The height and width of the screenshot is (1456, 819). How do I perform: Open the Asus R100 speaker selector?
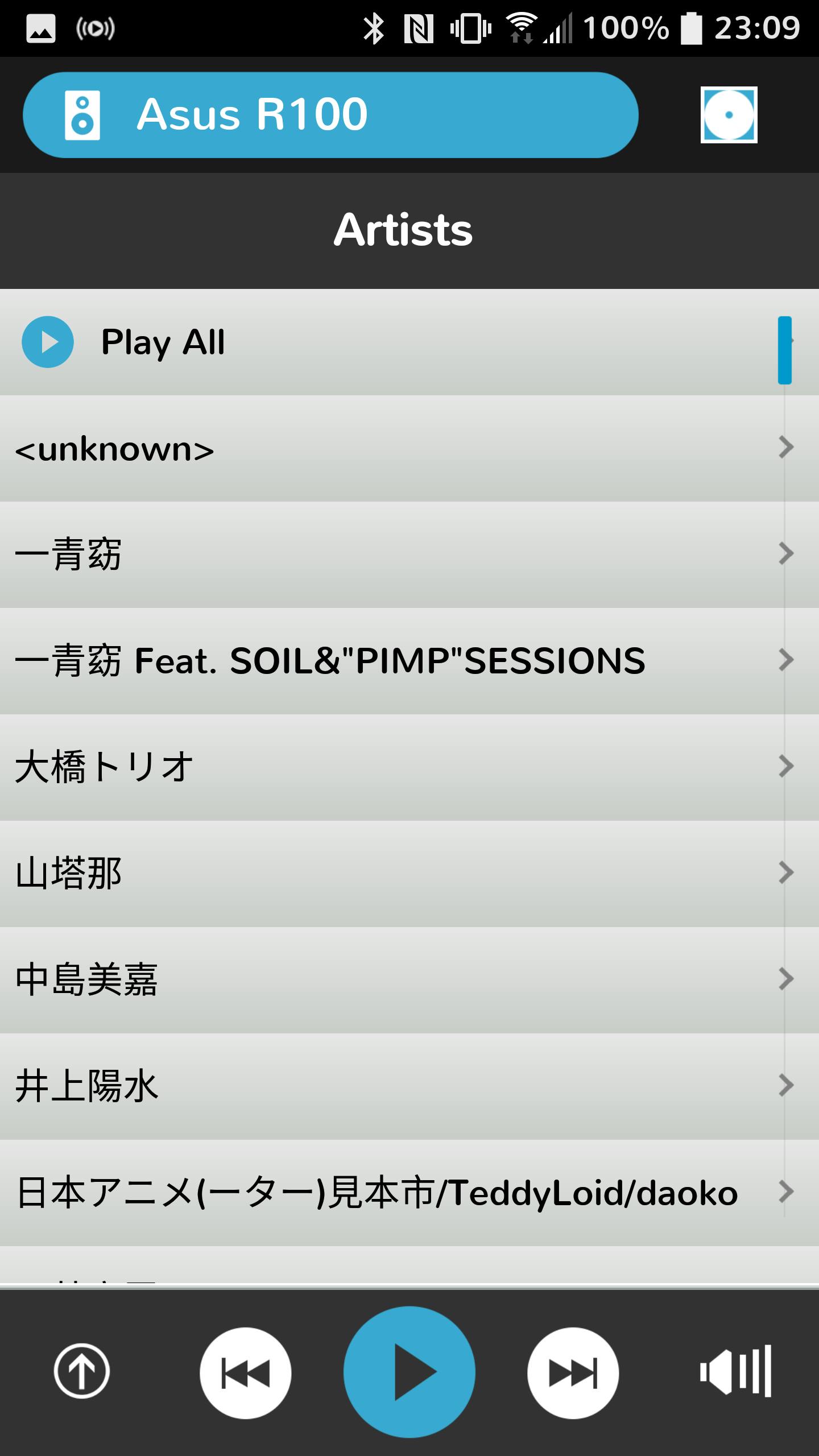click(x=330, y=115)
